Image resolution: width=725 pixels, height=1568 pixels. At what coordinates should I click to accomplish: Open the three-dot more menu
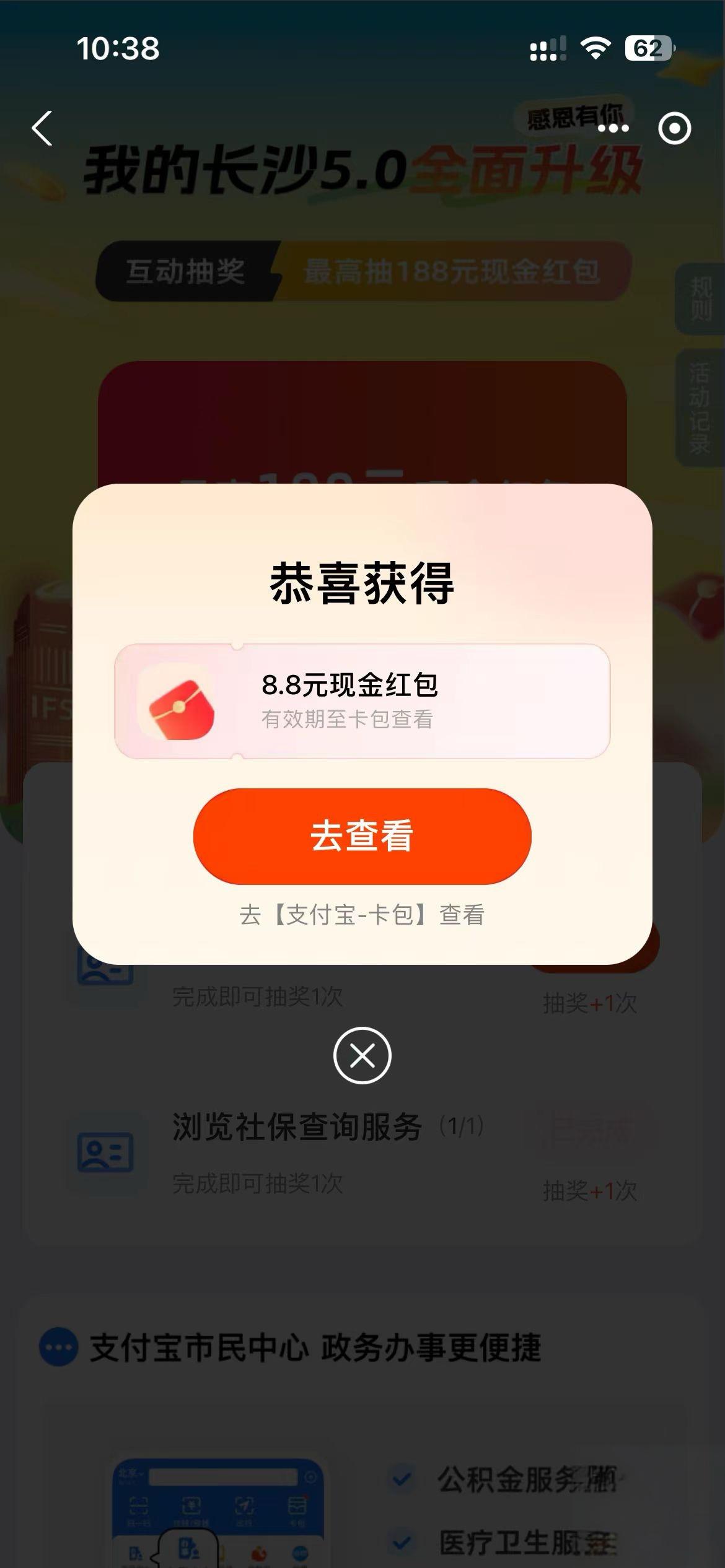pyautogui.click(x=613, y=129)
